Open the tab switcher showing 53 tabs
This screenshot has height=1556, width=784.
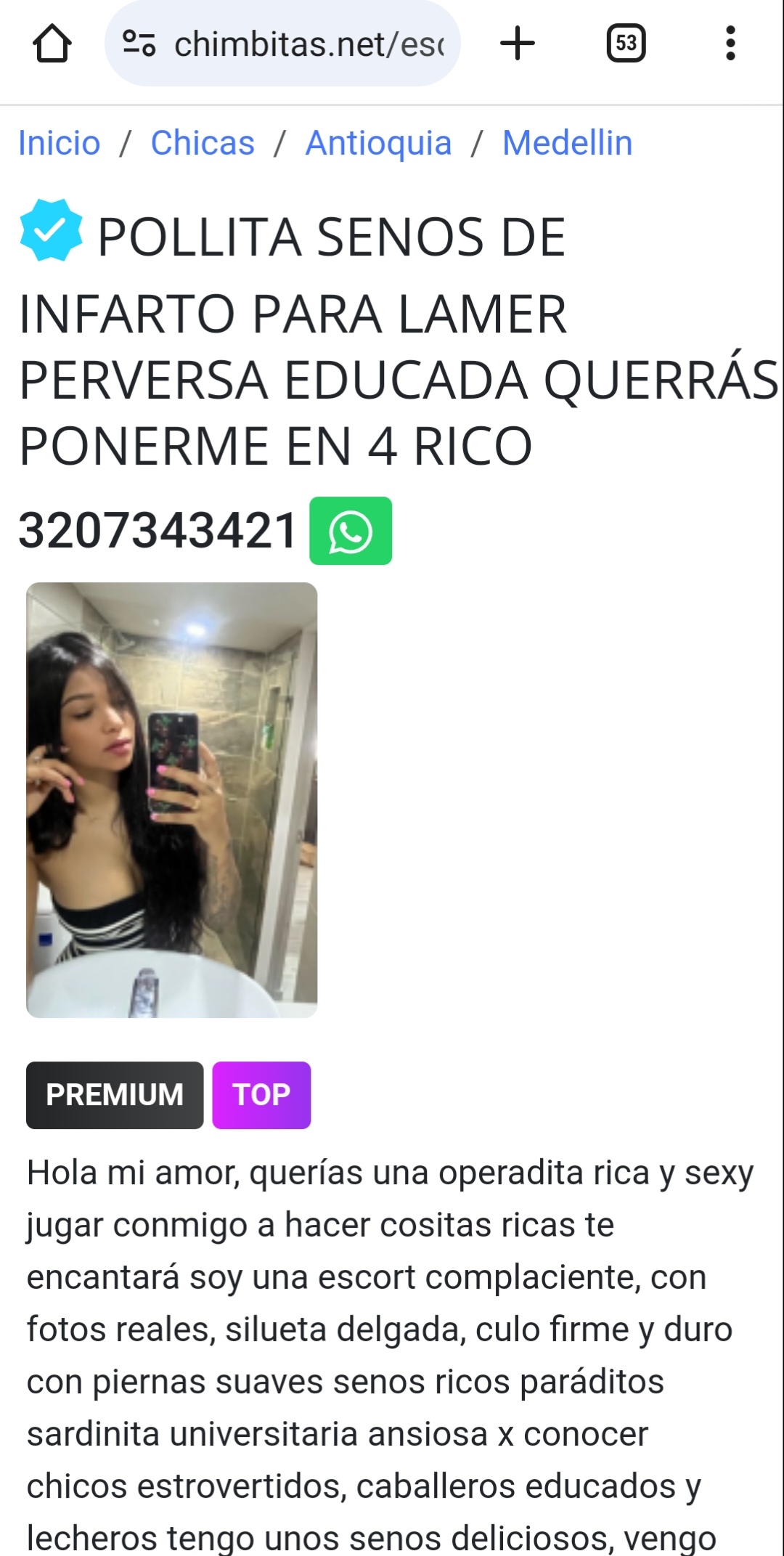coord(626,44)
